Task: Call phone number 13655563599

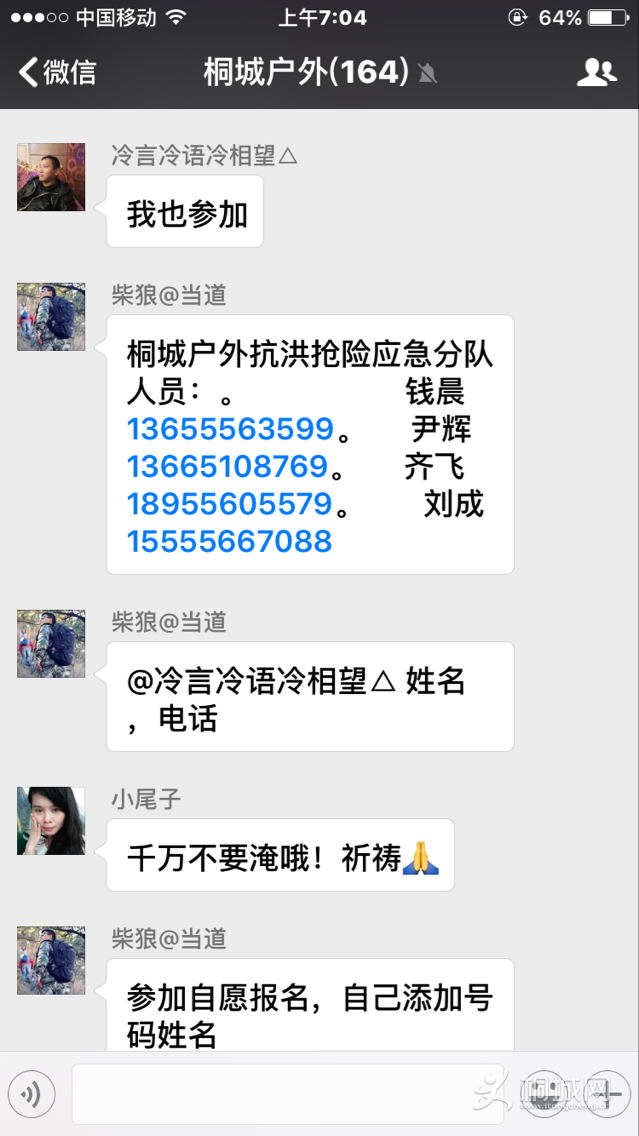Action: coord(230,429)
